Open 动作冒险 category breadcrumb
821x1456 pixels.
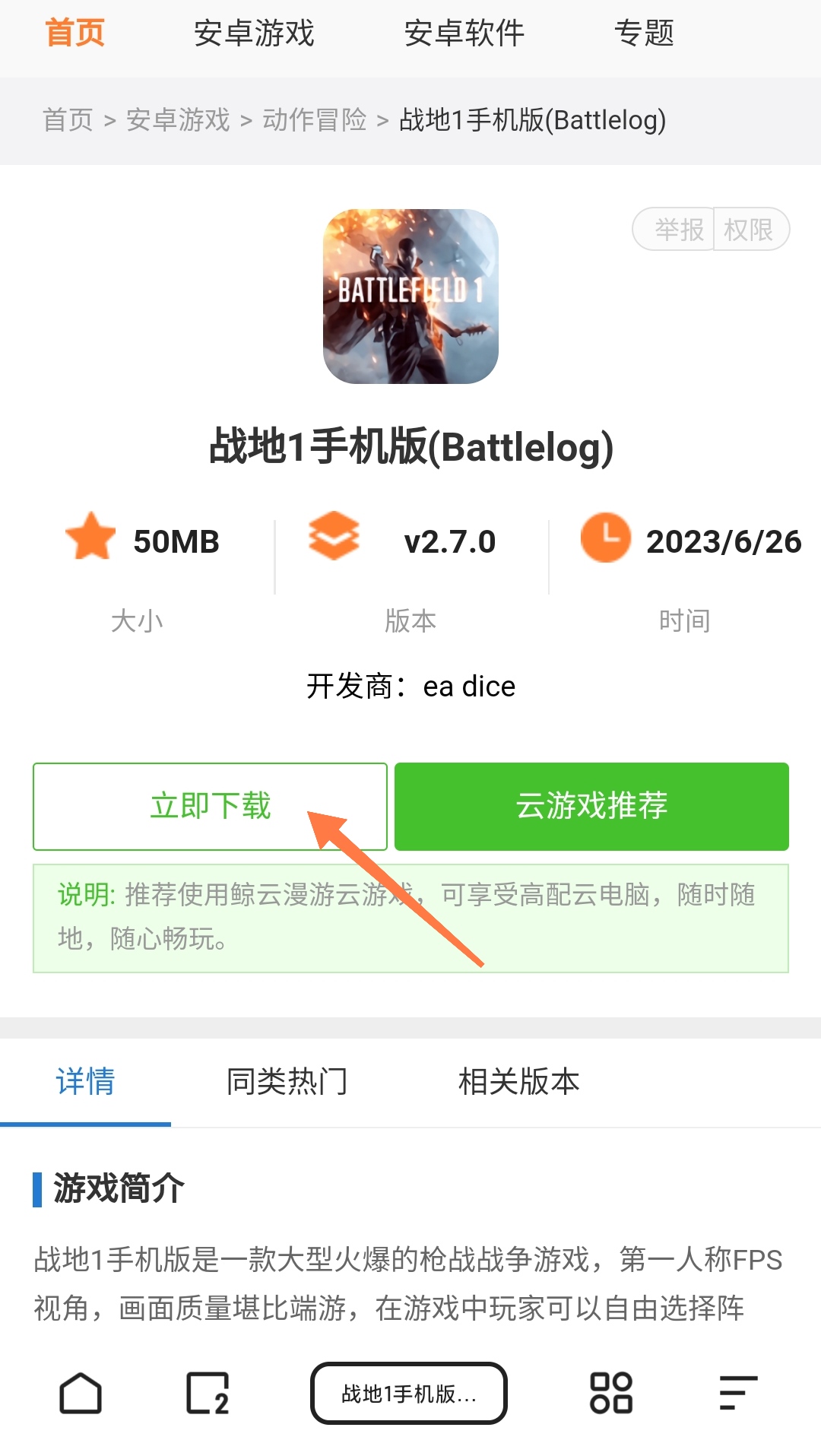[315, 120]
